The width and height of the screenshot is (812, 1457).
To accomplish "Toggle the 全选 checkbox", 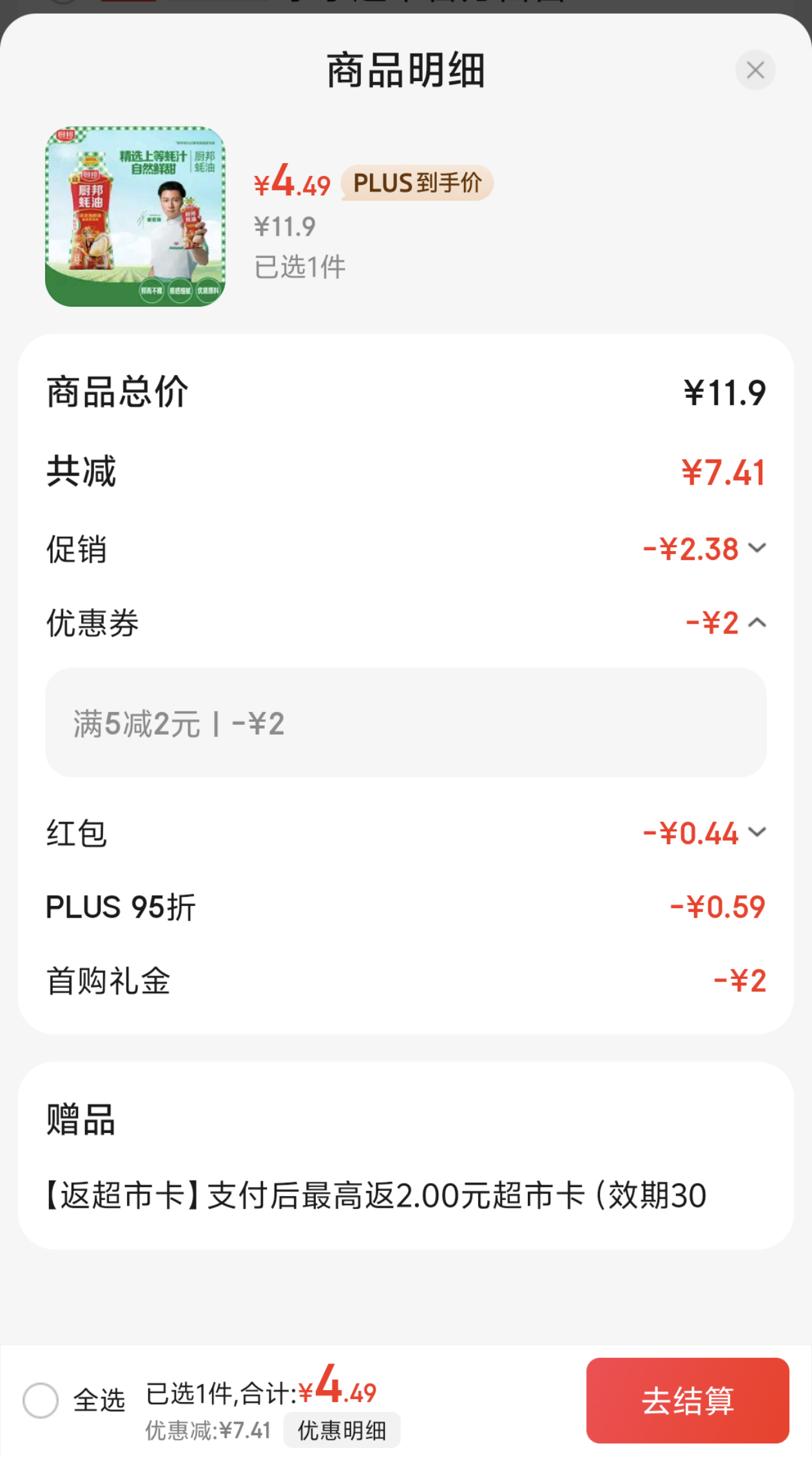I will click(41, 1400).
